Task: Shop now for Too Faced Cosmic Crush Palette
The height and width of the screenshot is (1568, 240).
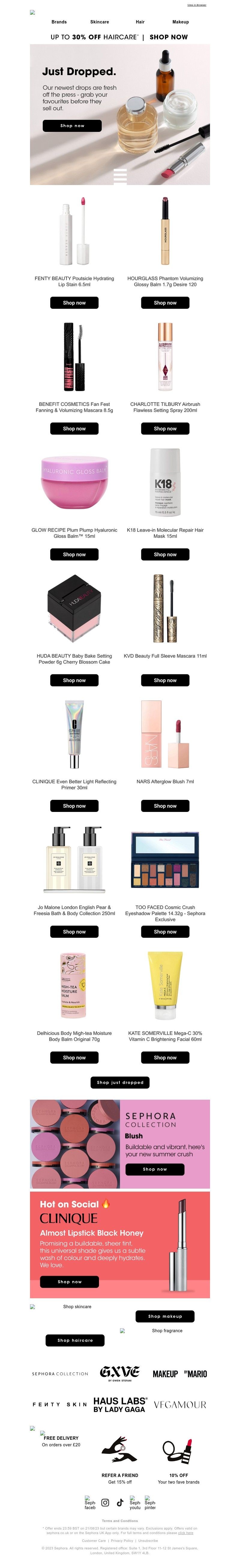Action: click(x=165, y=932)
